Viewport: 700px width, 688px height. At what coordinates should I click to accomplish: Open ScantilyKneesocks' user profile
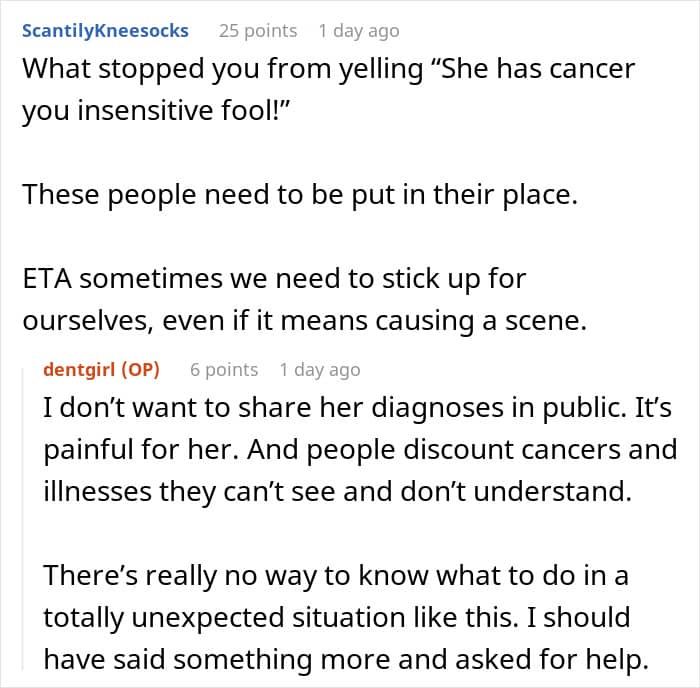[105, 31]
